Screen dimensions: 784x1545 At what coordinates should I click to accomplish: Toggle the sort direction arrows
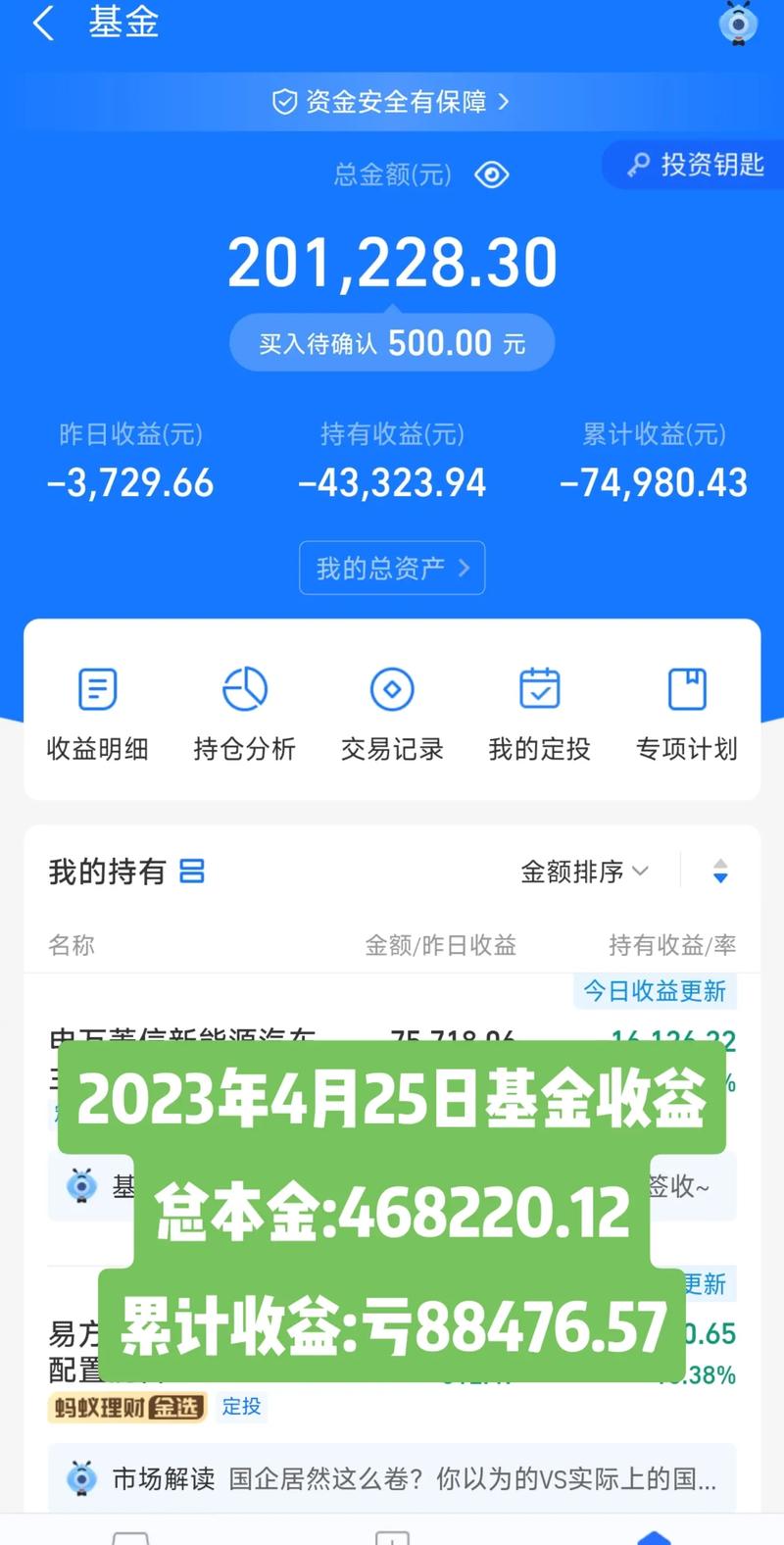click(720, 871)
